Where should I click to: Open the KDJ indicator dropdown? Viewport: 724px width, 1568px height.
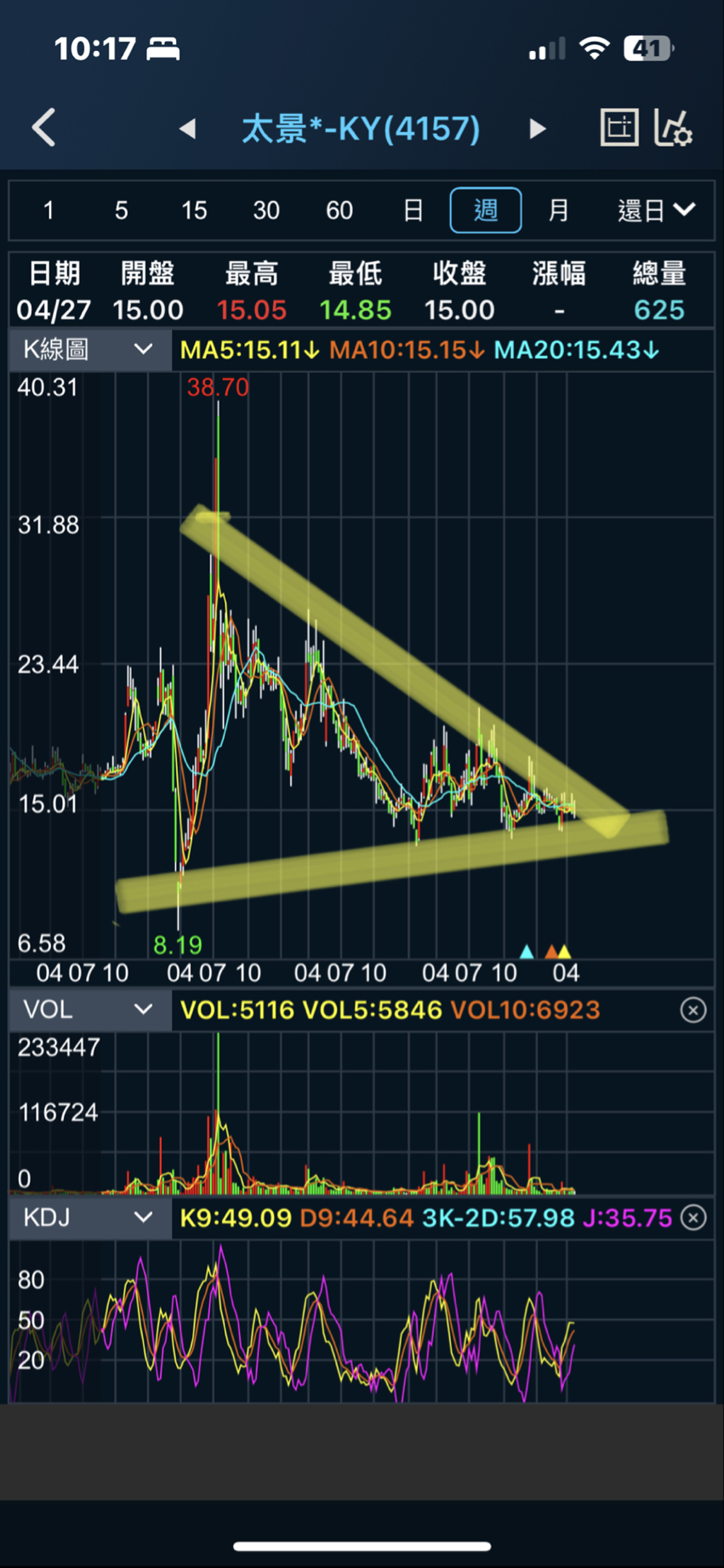coord(89,1217)
